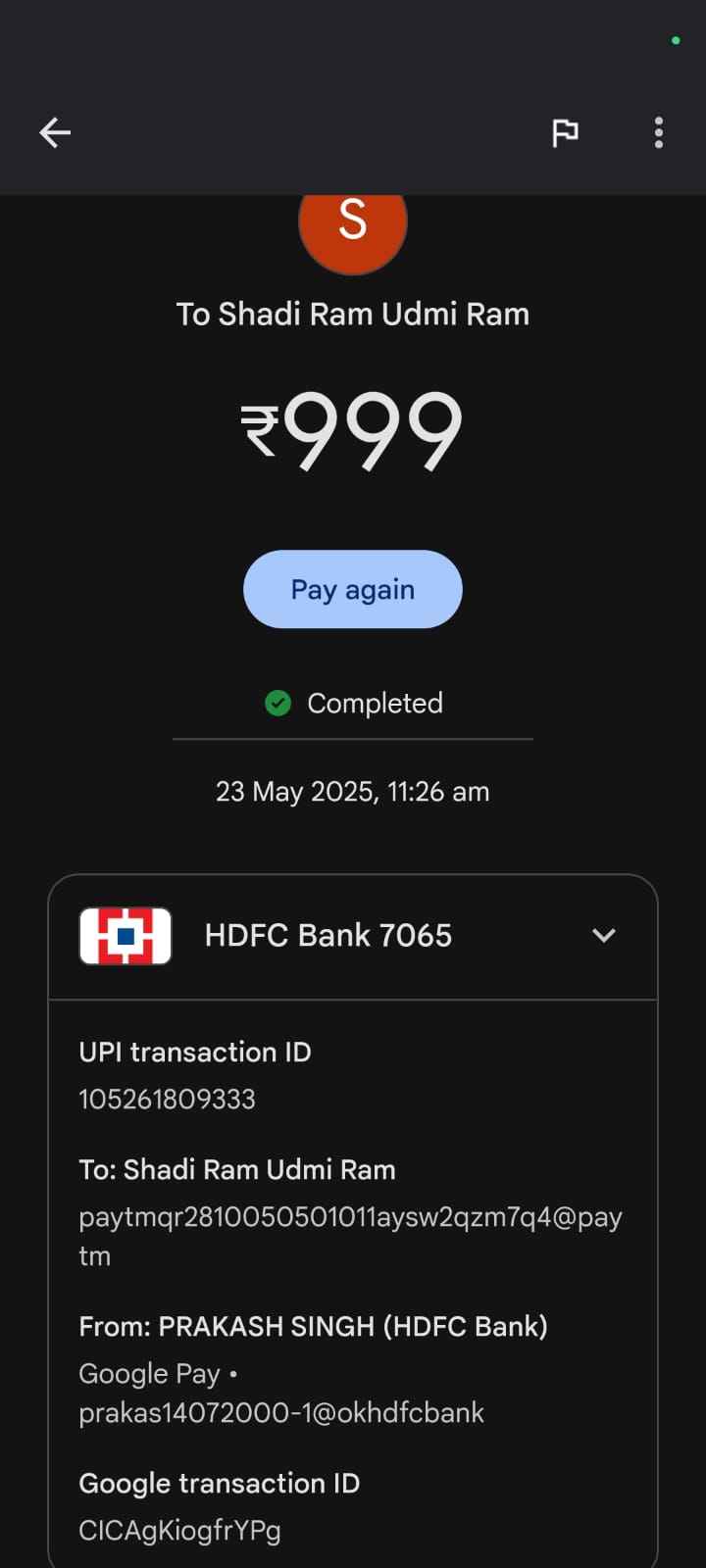Image resolution: width=706 pixels, height=1568 pixels.
Task: Go back using the arrow
Action: coord(55,132)
